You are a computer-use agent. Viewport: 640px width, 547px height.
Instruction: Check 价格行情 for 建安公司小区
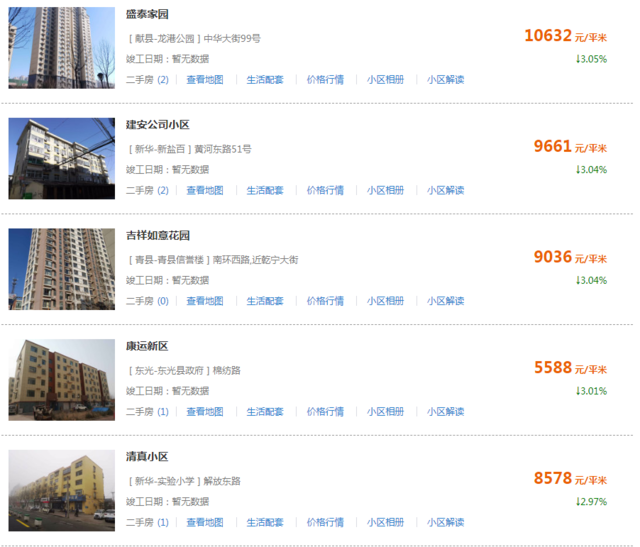[325, 190]
